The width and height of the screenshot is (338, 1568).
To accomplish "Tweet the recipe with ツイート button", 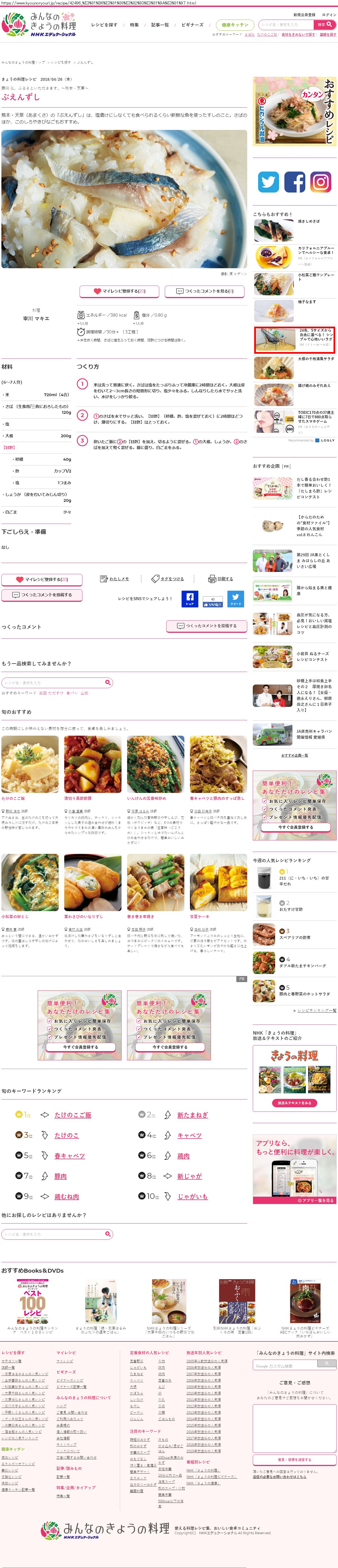I will pyautogui.click(x=235, y=598).
